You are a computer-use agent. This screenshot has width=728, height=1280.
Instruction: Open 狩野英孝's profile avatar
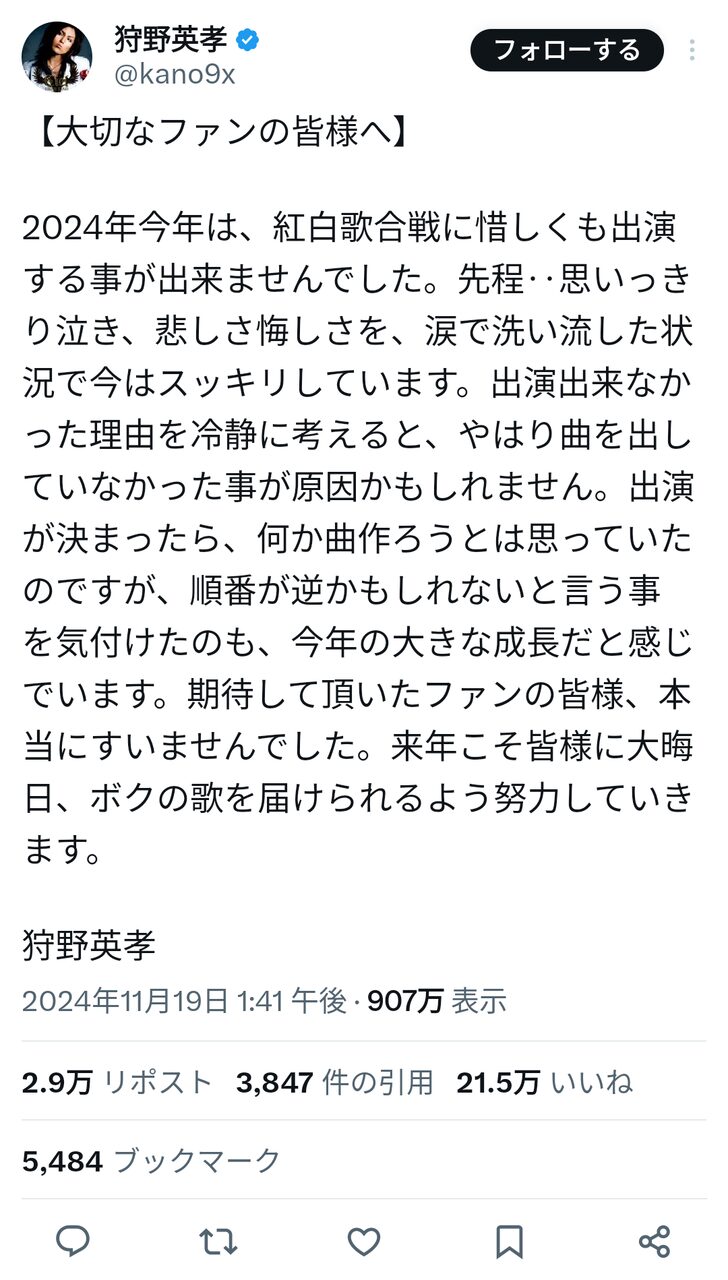(57, 56)
